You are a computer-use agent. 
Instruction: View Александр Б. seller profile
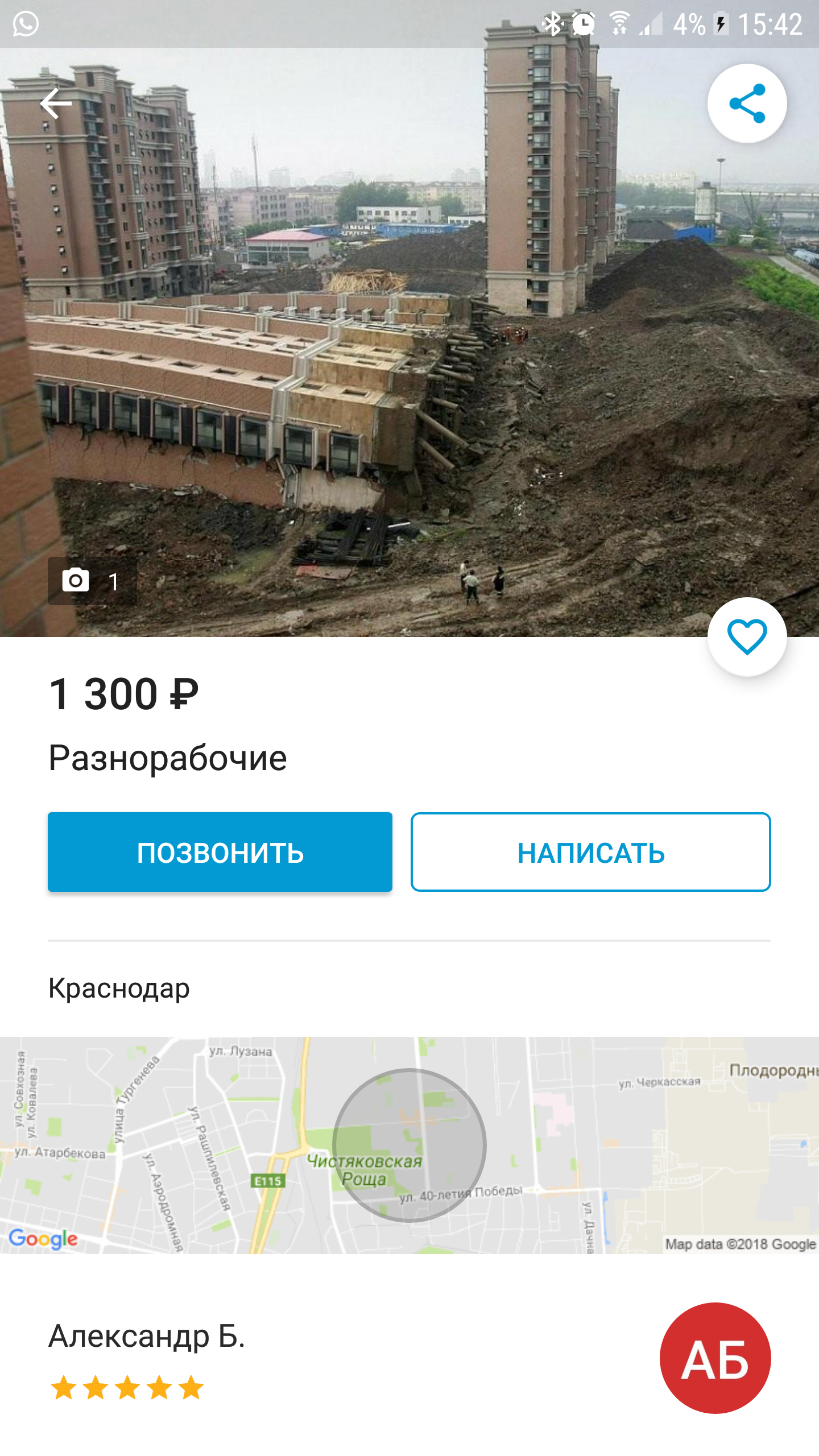coord(147,1337)
